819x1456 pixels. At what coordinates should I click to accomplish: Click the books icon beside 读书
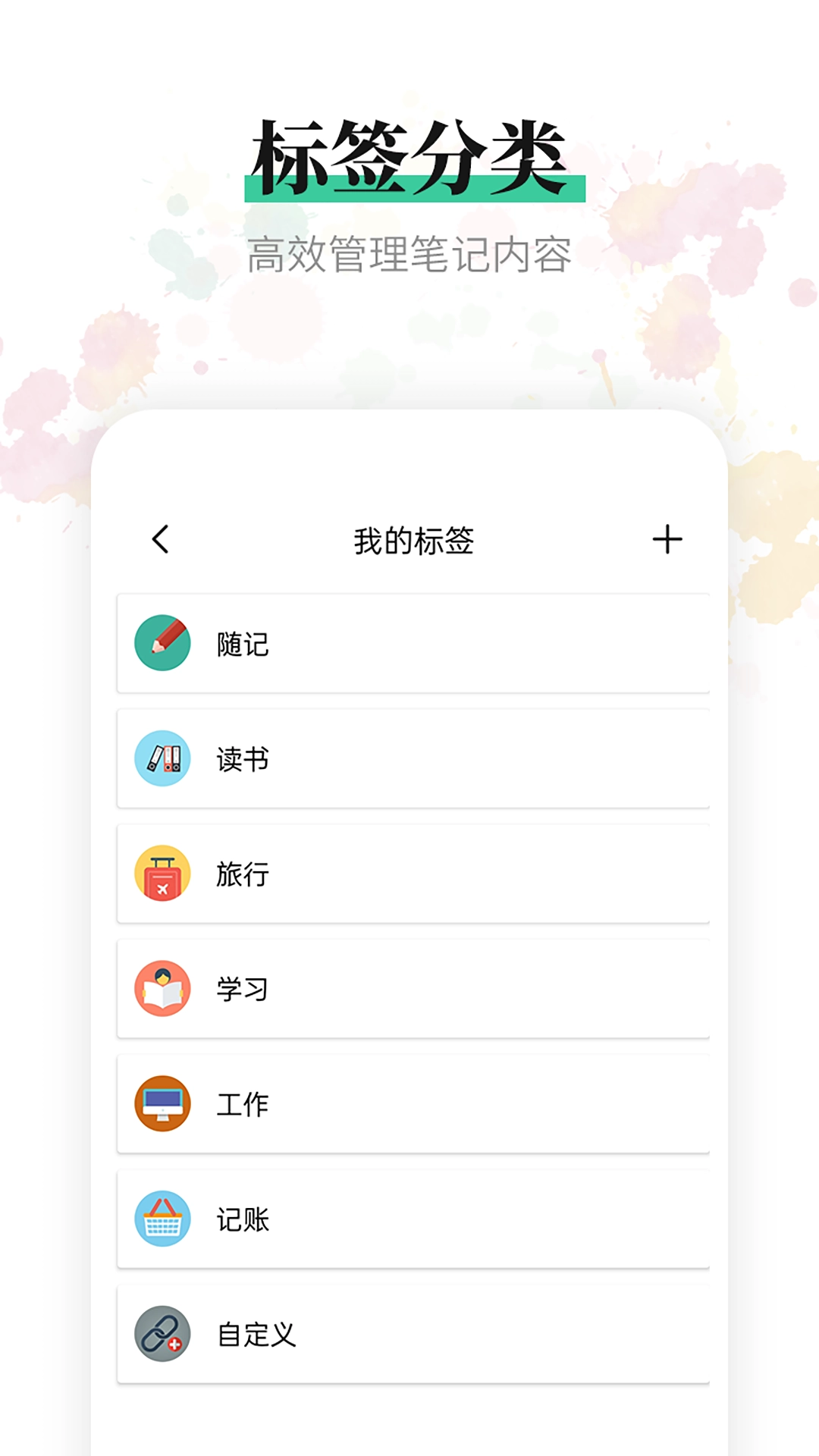click(162, 758)
